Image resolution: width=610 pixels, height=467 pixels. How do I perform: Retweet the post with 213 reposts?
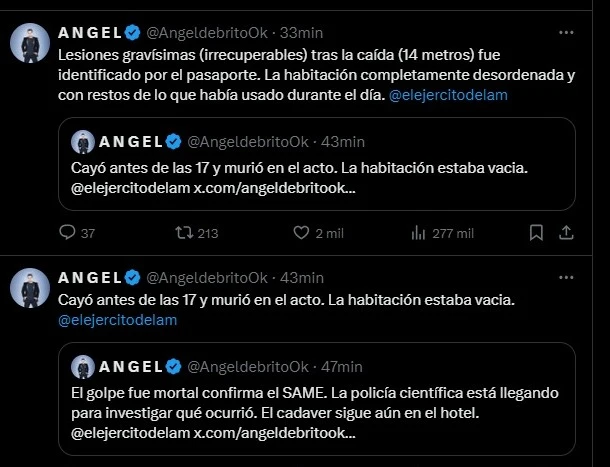coord(181,233)
